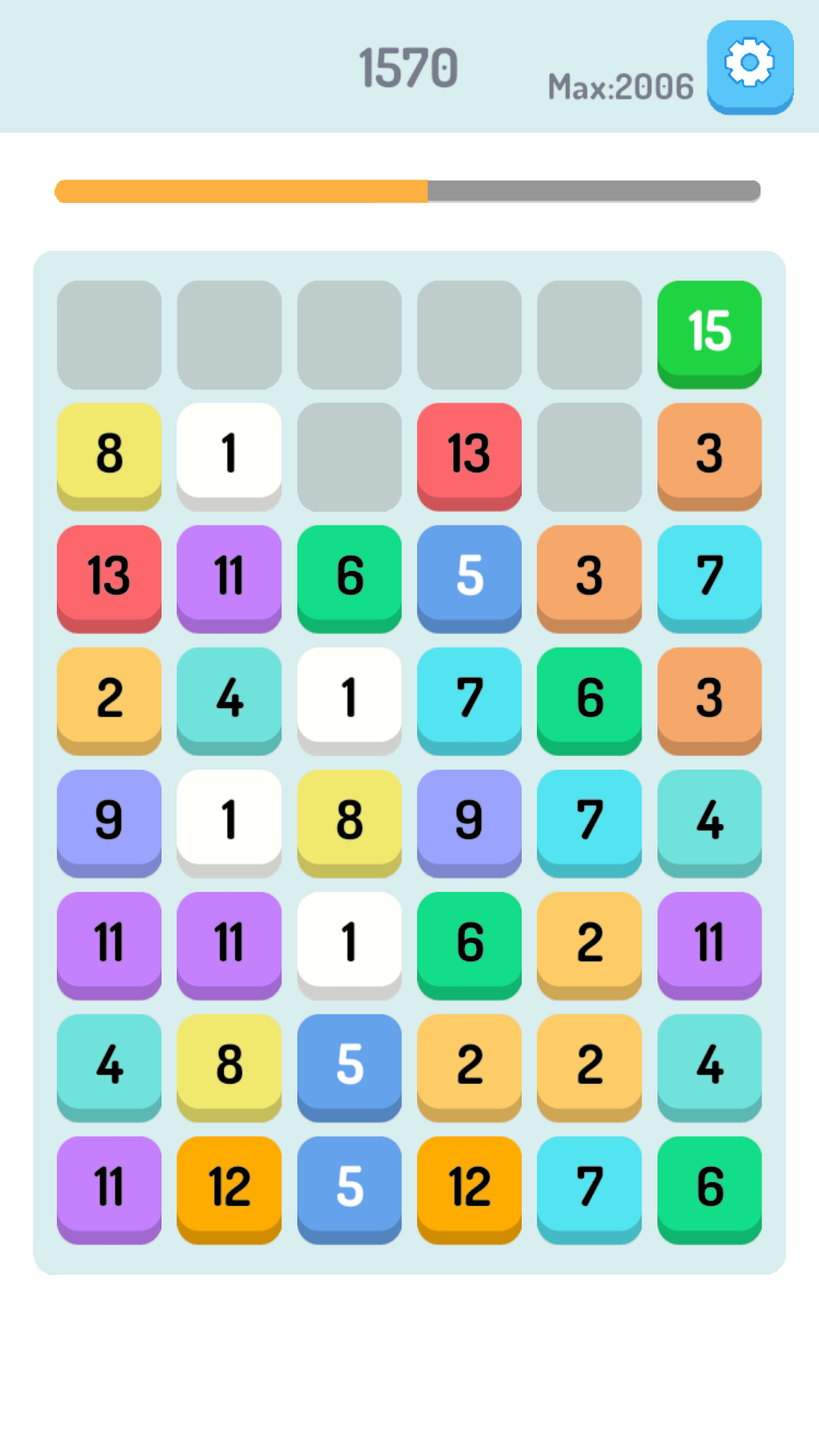Tap the yellow 2 tile beneath the red 13
This screenshot has width=819, height=1456.
[109, 701]
